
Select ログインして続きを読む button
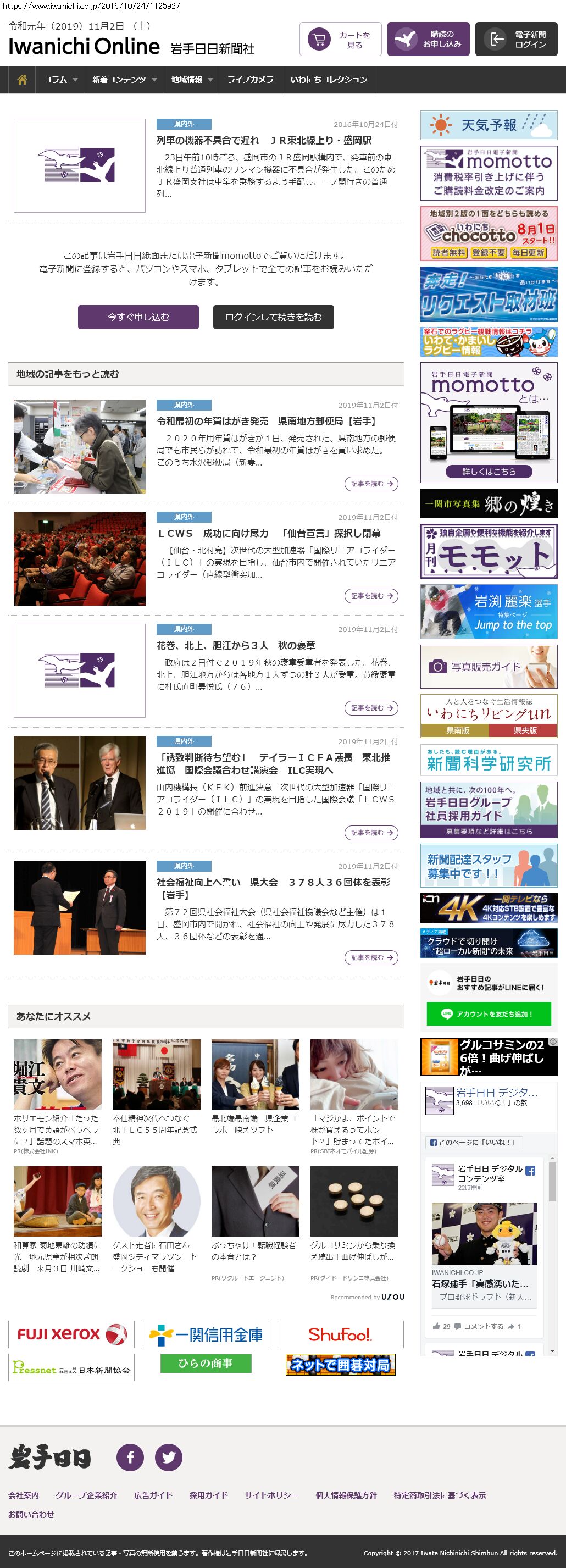(x=273, y=317)
